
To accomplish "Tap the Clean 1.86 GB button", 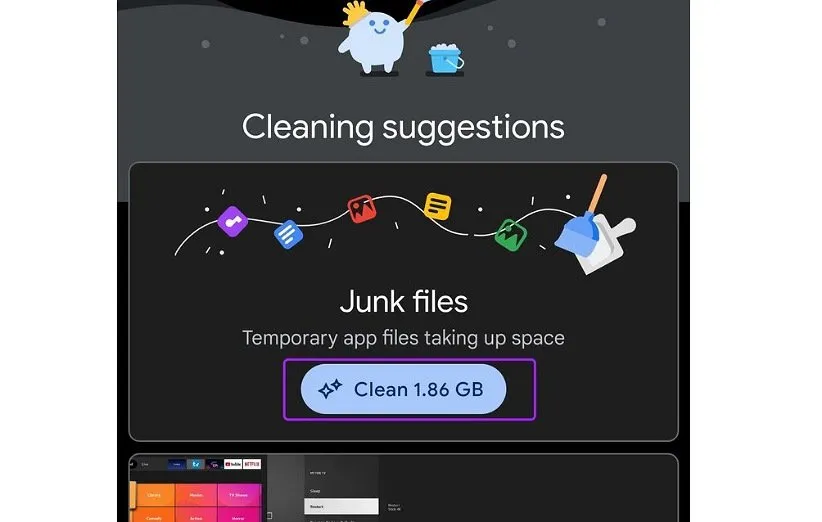I will tap(403, 389).
